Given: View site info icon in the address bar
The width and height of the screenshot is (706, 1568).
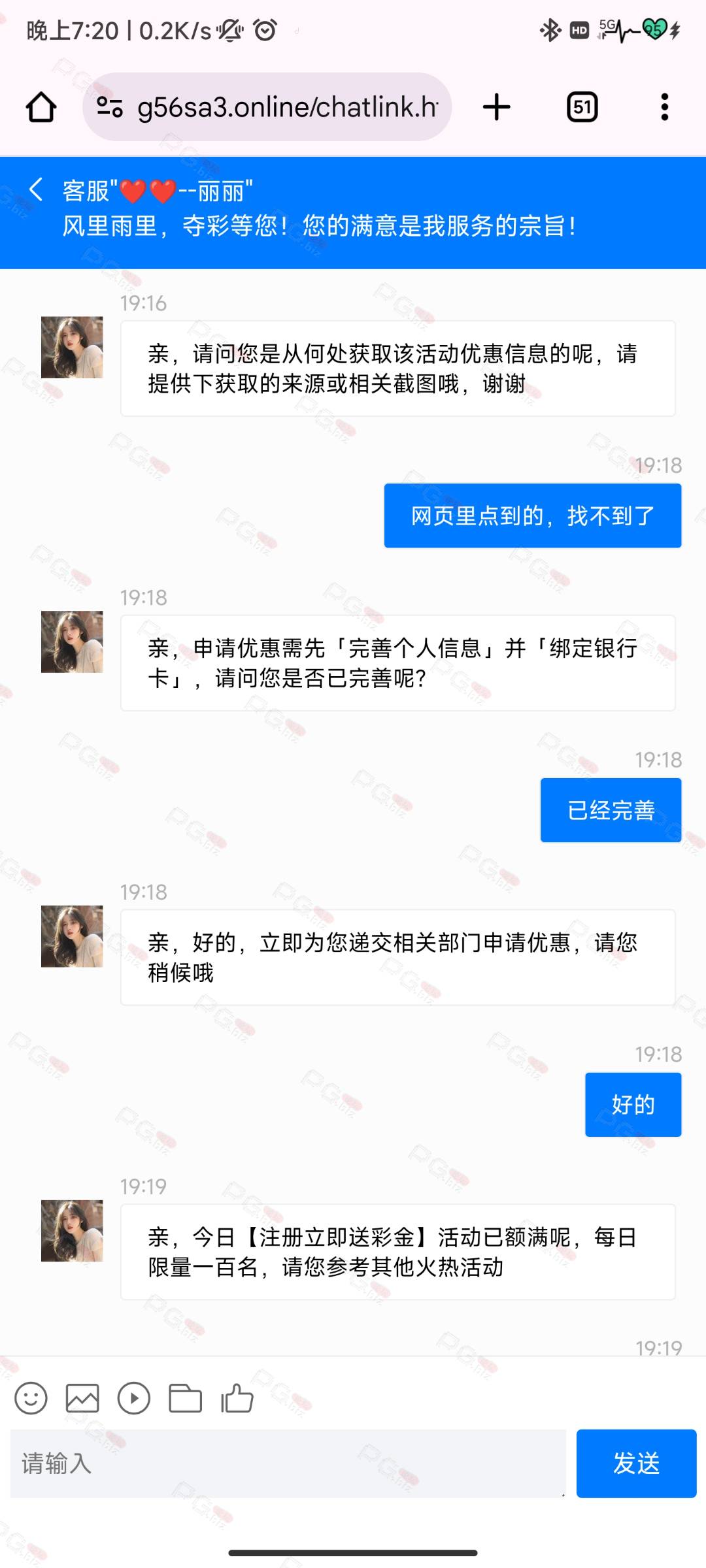Looking at the screenshot, I should [x=110, y=107].
